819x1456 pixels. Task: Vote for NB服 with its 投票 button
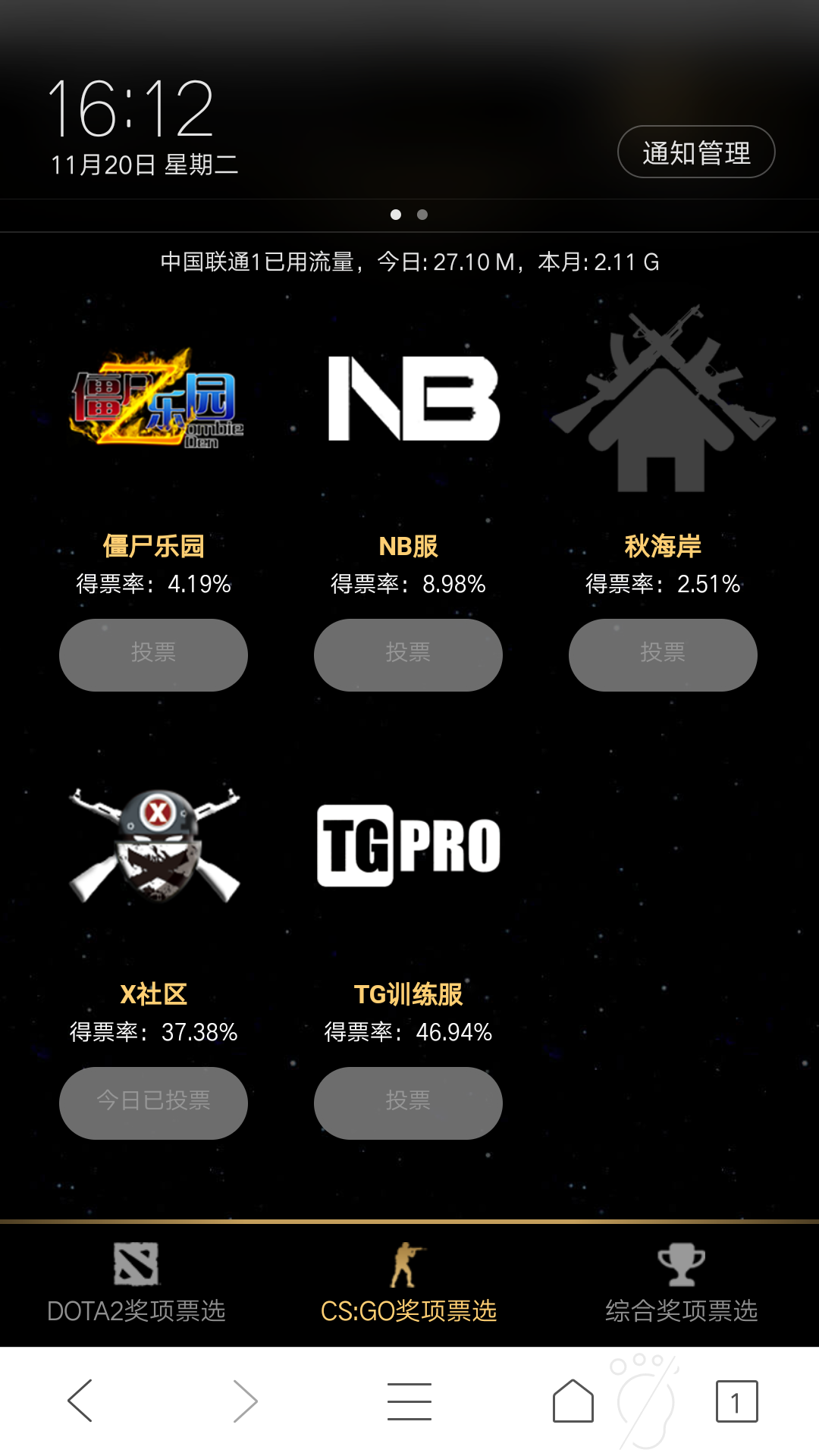point(408,654)
